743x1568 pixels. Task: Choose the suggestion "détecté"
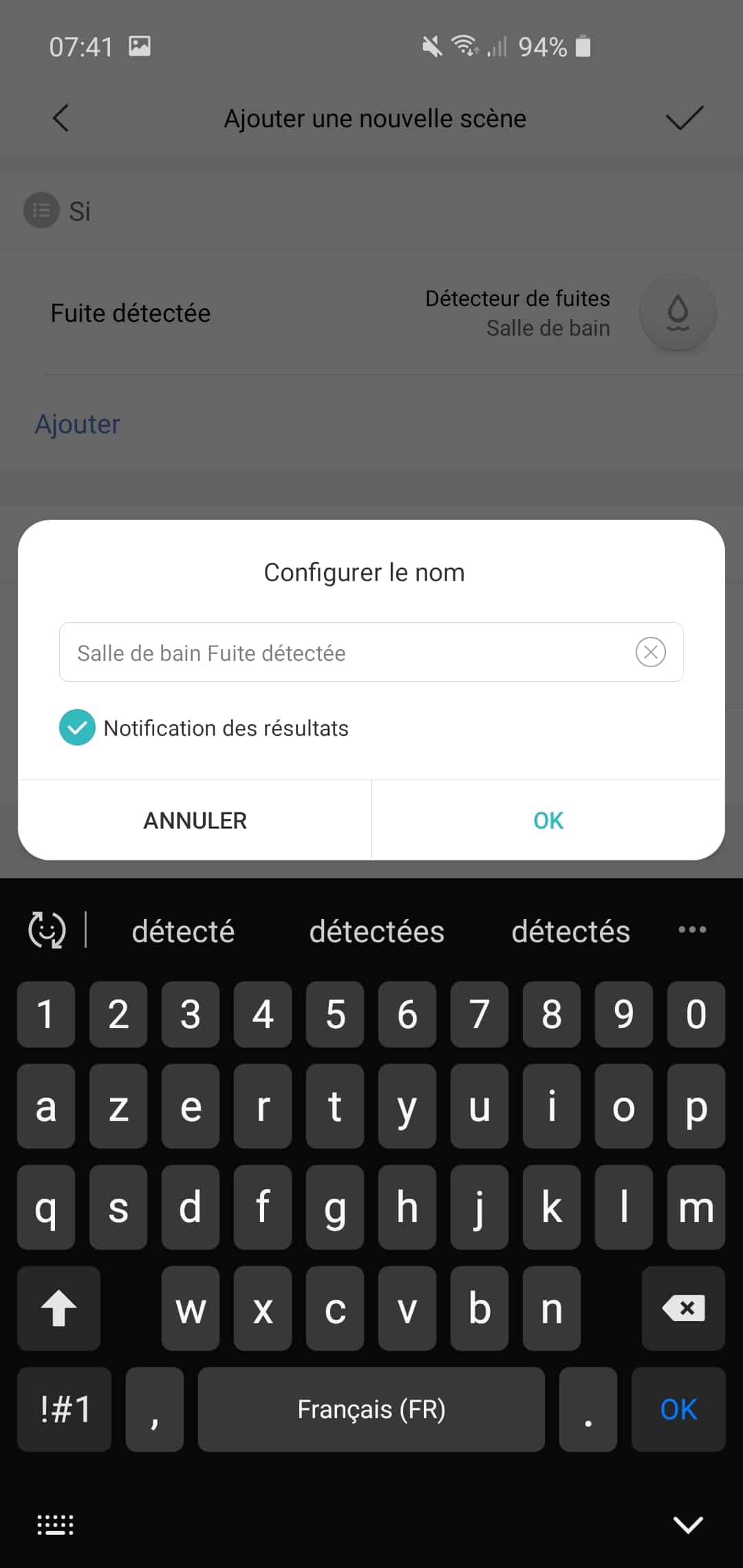click(183, 931)
